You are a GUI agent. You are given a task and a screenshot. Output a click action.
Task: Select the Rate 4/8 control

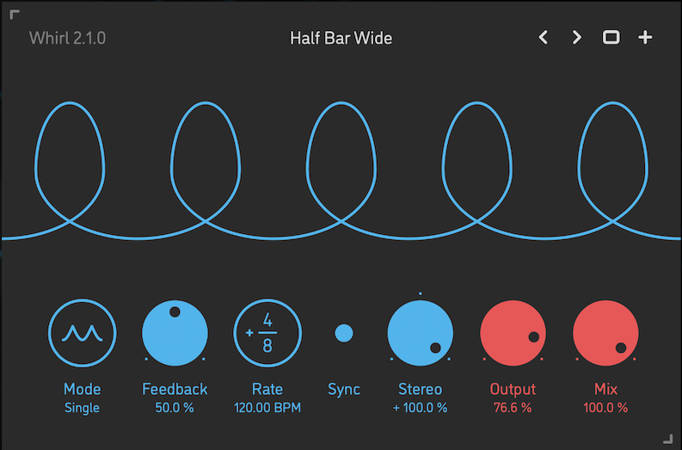(x=267, y=334)
